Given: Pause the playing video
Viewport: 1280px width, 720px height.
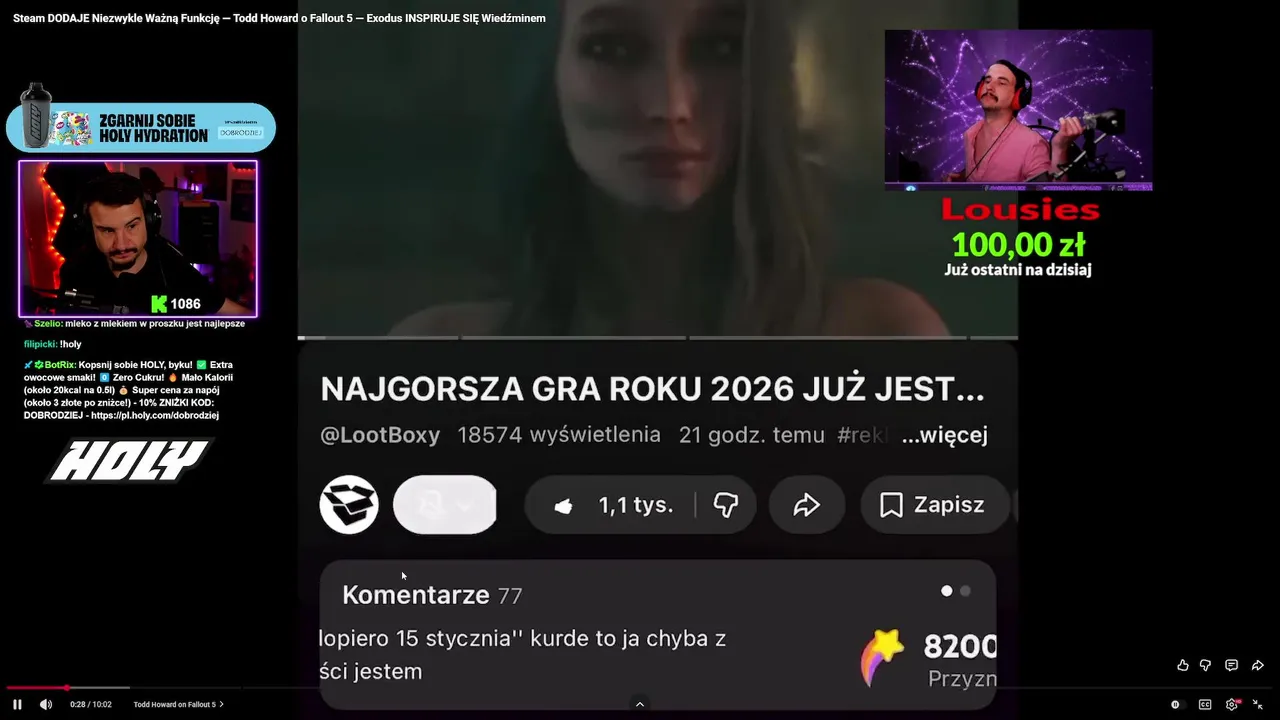Looking at the screenshot, I should 17,704.
